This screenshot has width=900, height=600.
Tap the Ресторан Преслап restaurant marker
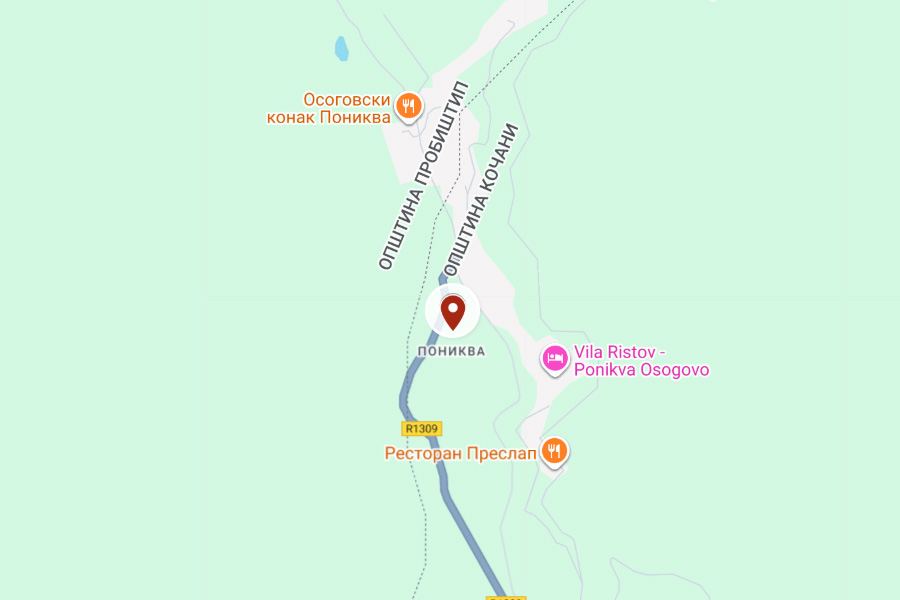point(555,451)
